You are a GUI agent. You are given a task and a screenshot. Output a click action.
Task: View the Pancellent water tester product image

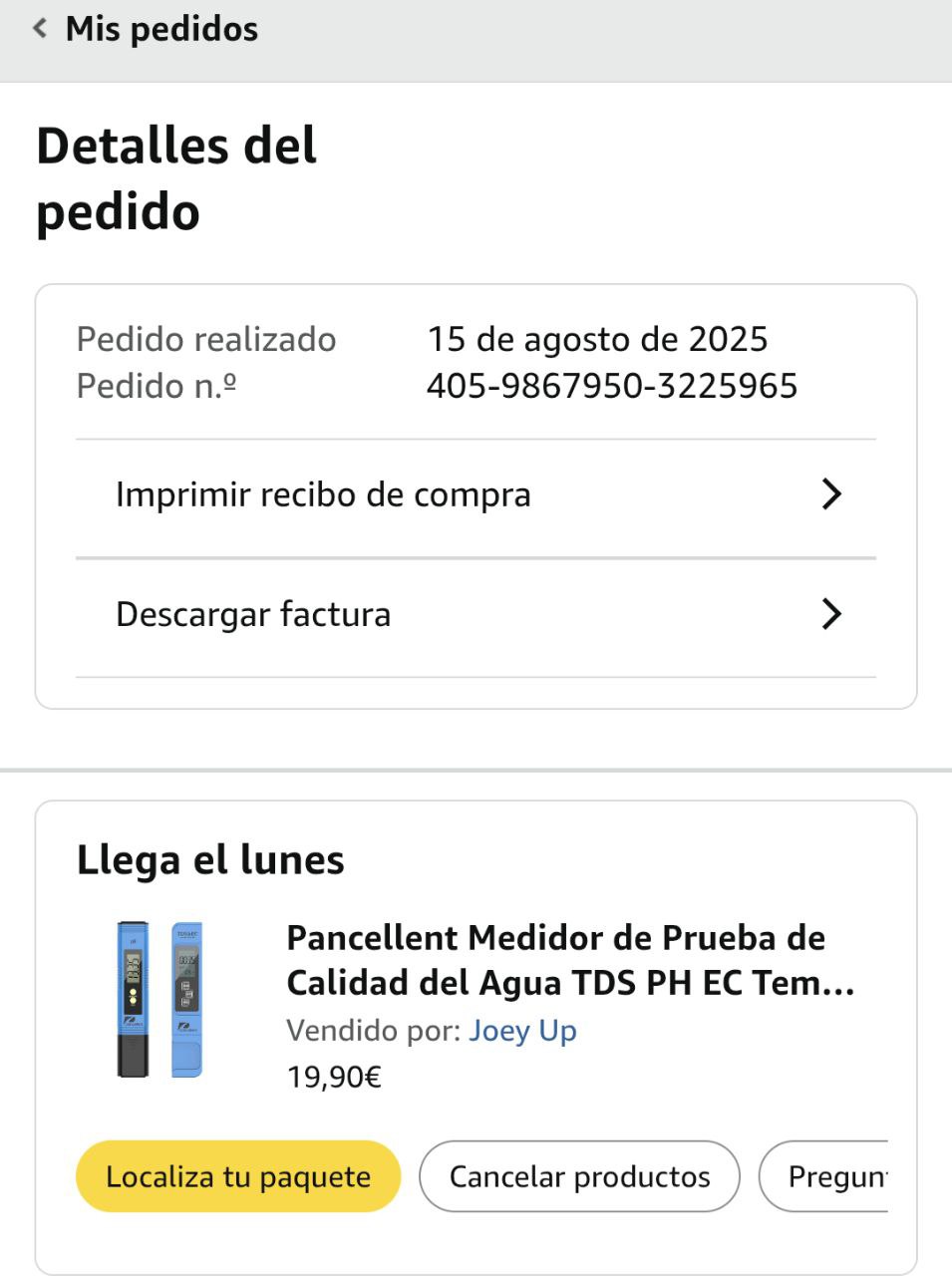[159, 999]
